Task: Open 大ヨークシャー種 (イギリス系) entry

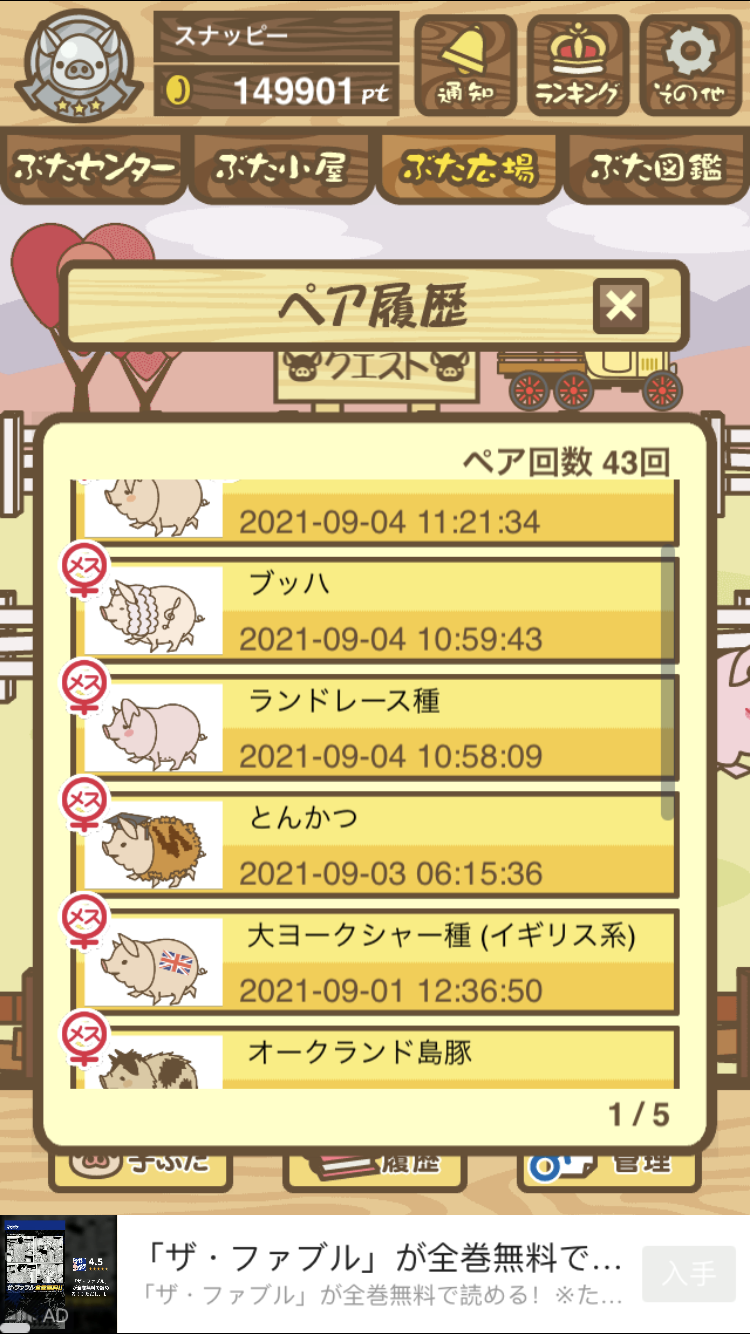Action: pos(375,961)
